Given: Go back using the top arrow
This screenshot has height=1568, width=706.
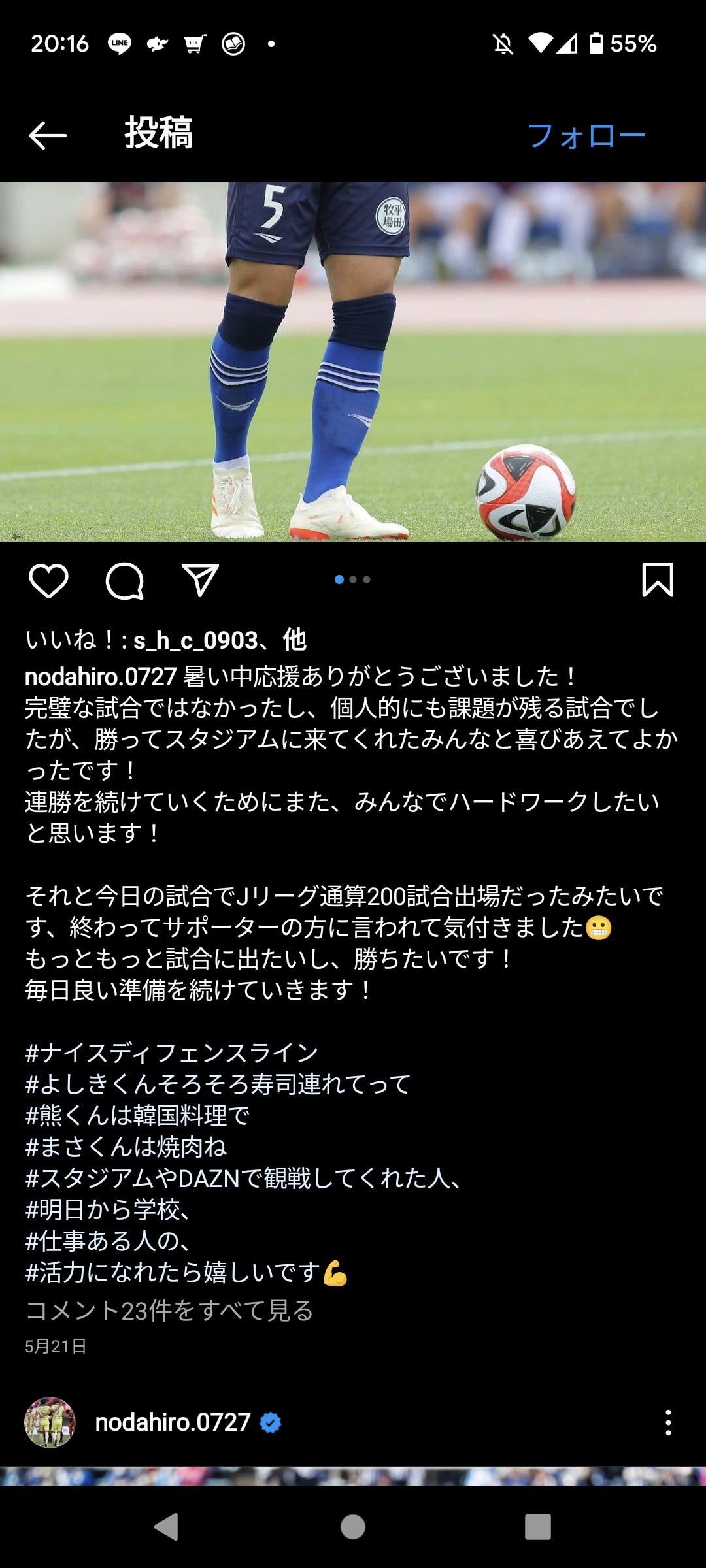Looking at the screenshot, I should click(x=48, y=135).
